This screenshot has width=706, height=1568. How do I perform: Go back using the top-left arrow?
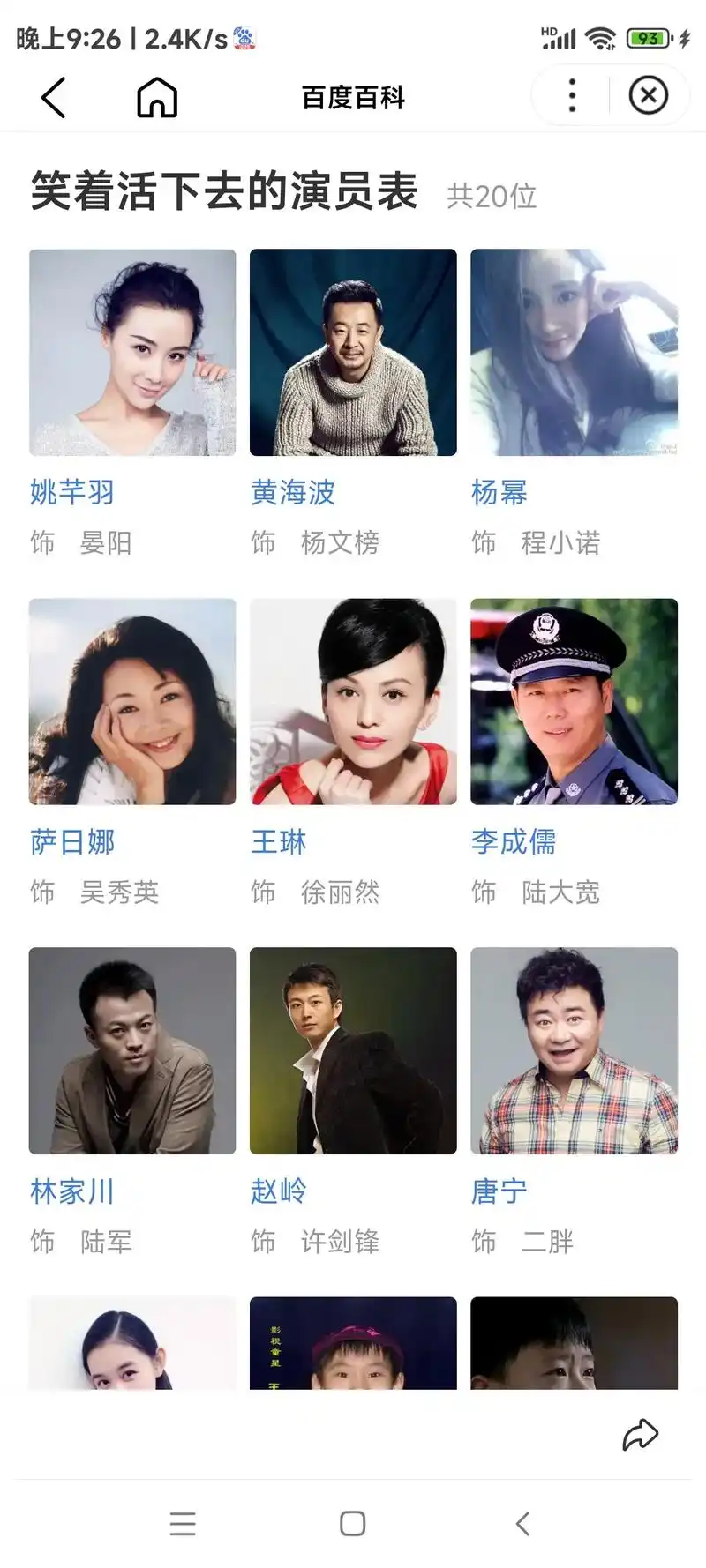coord(54,96)
